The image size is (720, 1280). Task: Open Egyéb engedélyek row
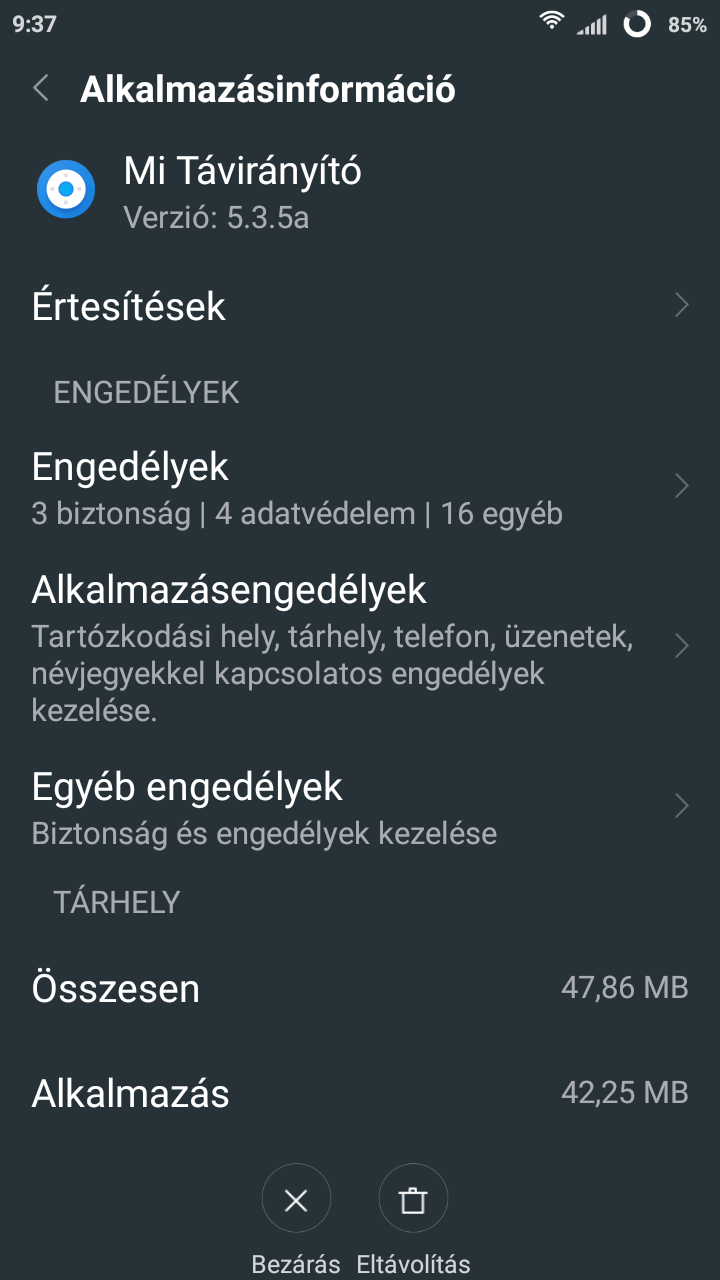coord(360,806)
